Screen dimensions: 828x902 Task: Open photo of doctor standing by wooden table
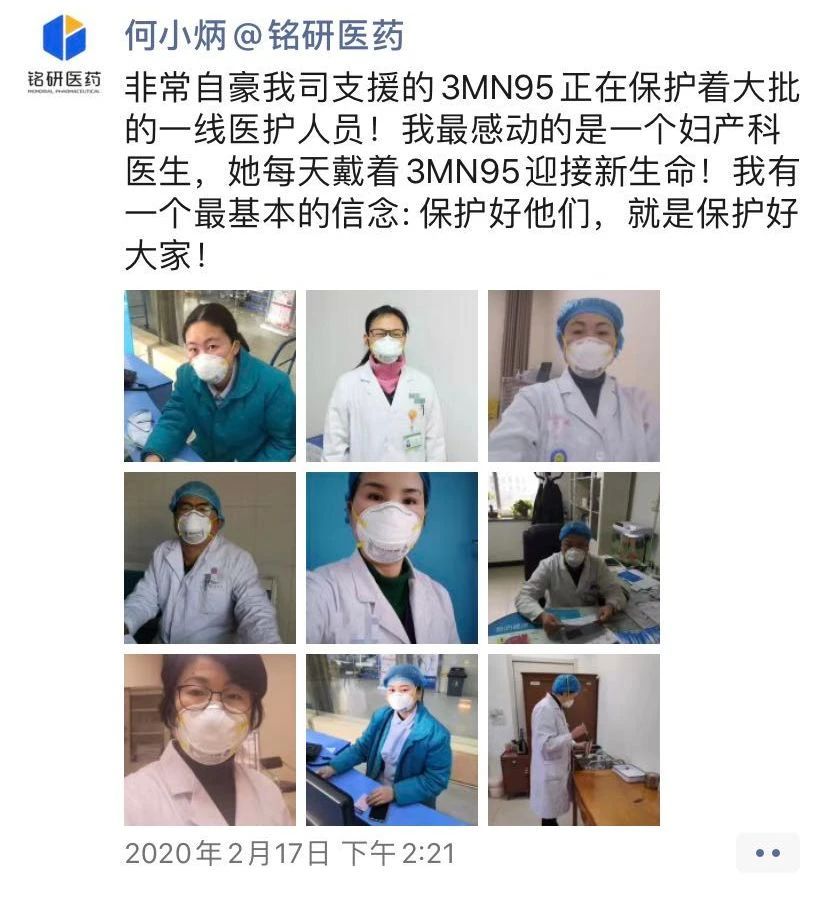[x=574, y=740]
